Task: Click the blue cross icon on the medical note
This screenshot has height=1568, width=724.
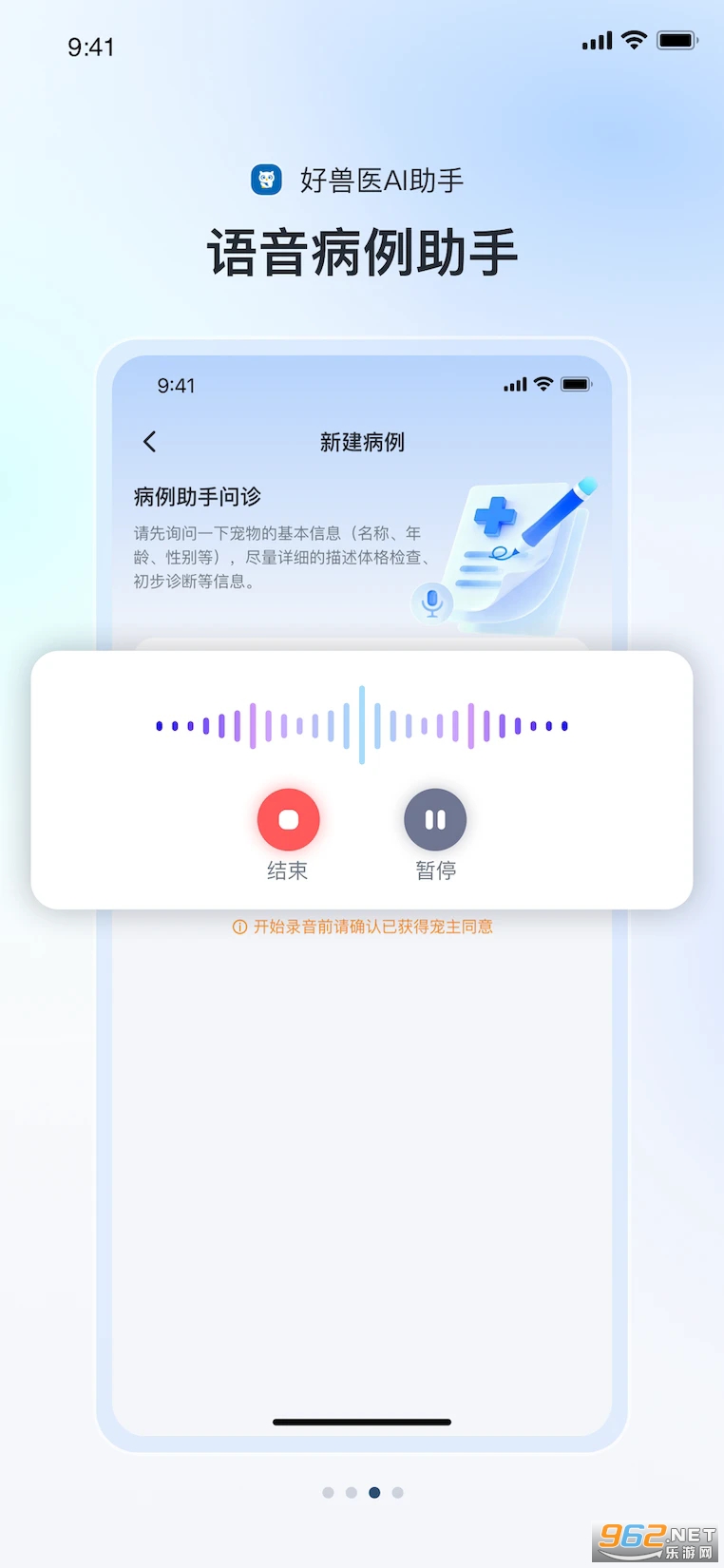Action: (x=496, y=517)
